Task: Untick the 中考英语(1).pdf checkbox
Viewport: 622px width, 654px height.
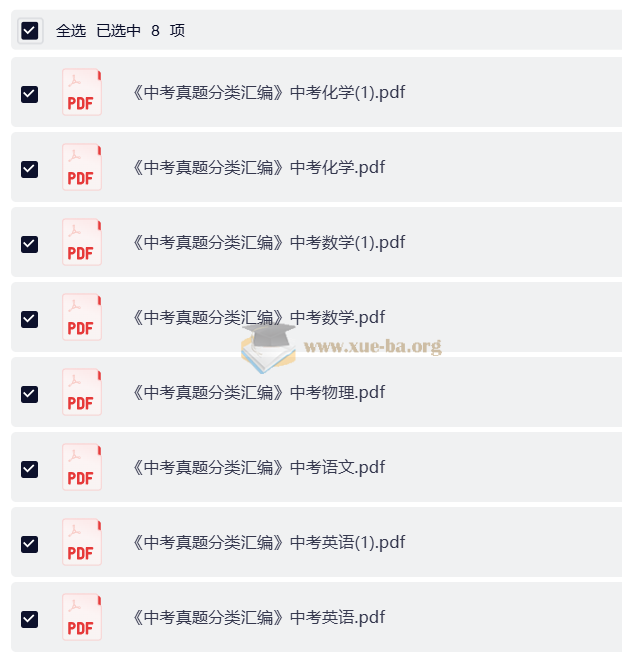Action: pyautogui.click(x=30, y=544)
